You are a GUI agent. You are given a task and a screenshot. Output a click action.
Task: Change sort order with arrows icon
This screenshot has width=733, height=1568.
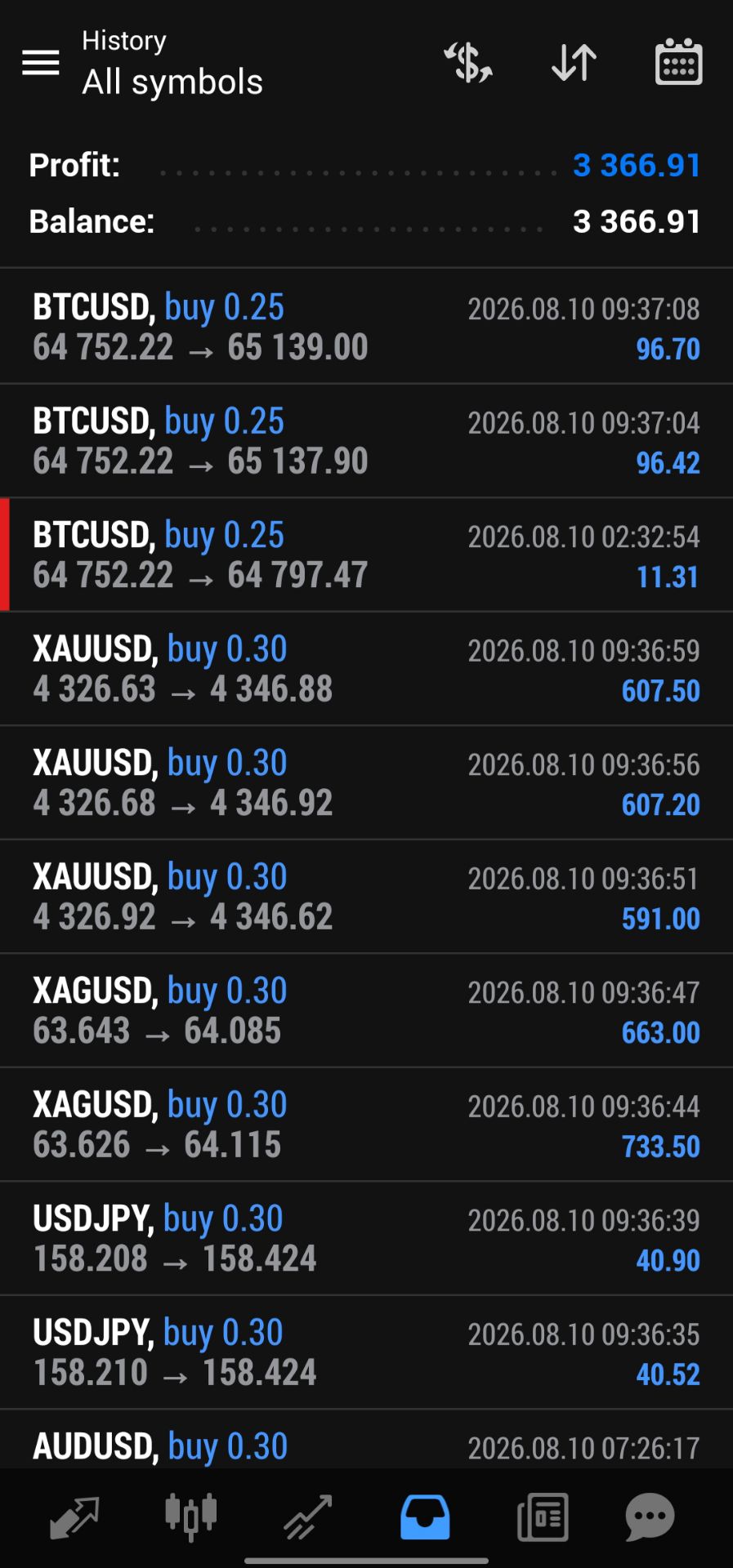pos(574,63)
